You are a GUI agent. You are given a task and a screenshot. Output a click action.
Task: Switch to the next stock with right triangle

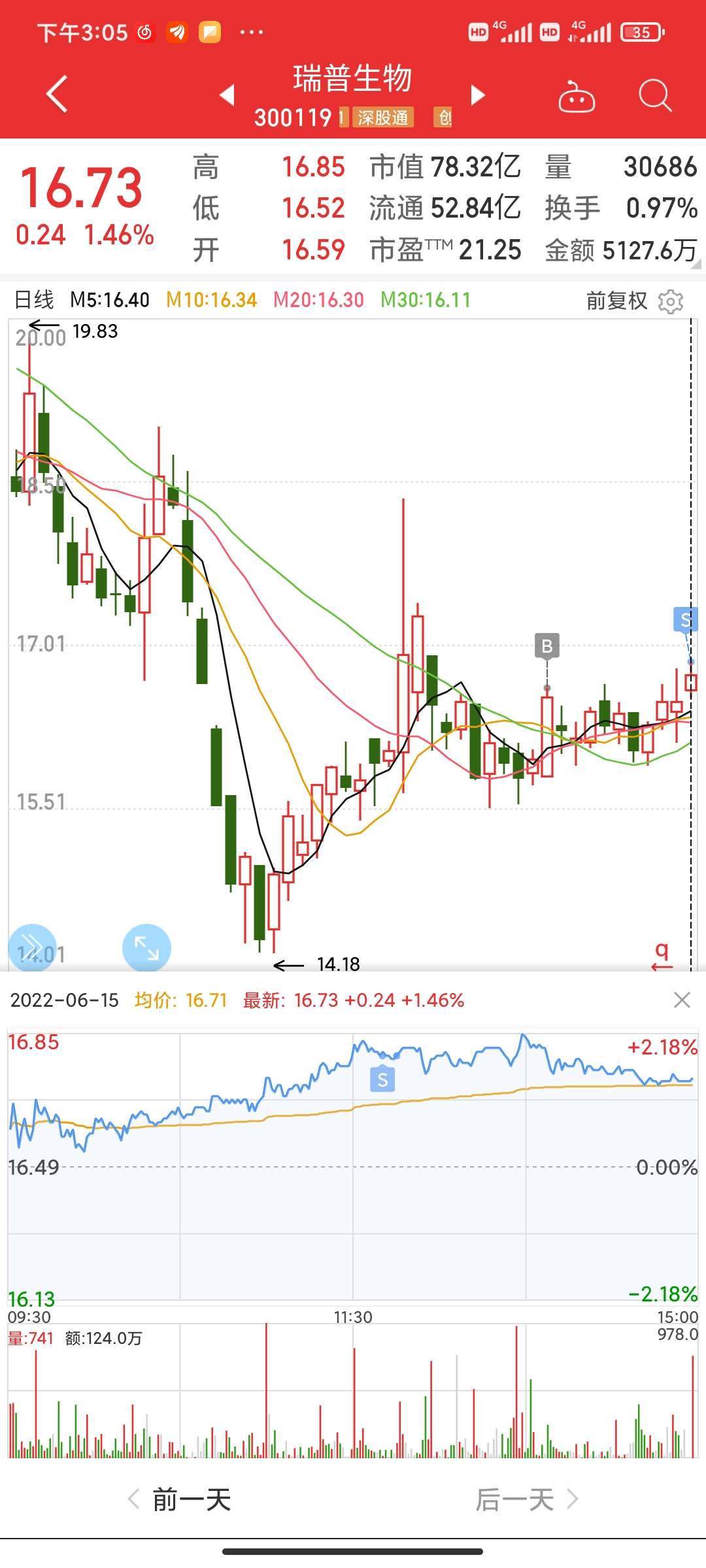point(479,95)
